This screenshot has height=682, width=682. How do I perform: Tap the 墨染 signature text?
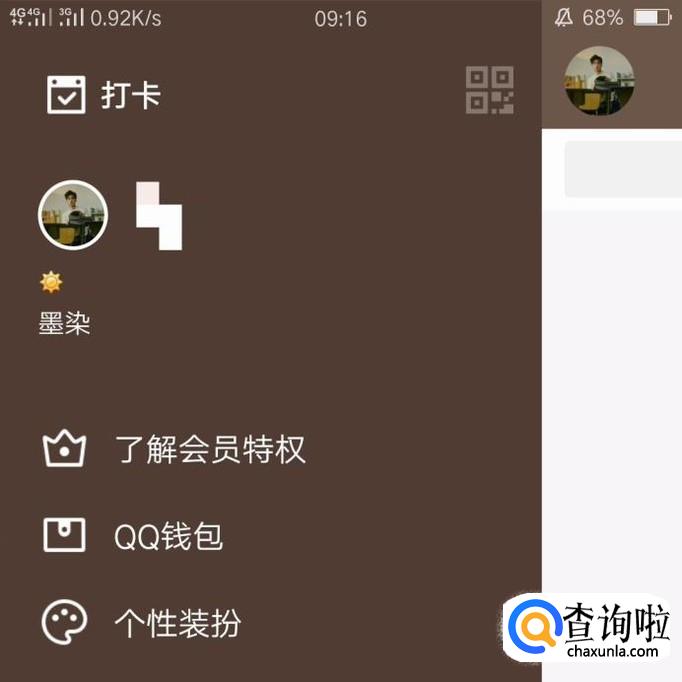coord(65,325)
